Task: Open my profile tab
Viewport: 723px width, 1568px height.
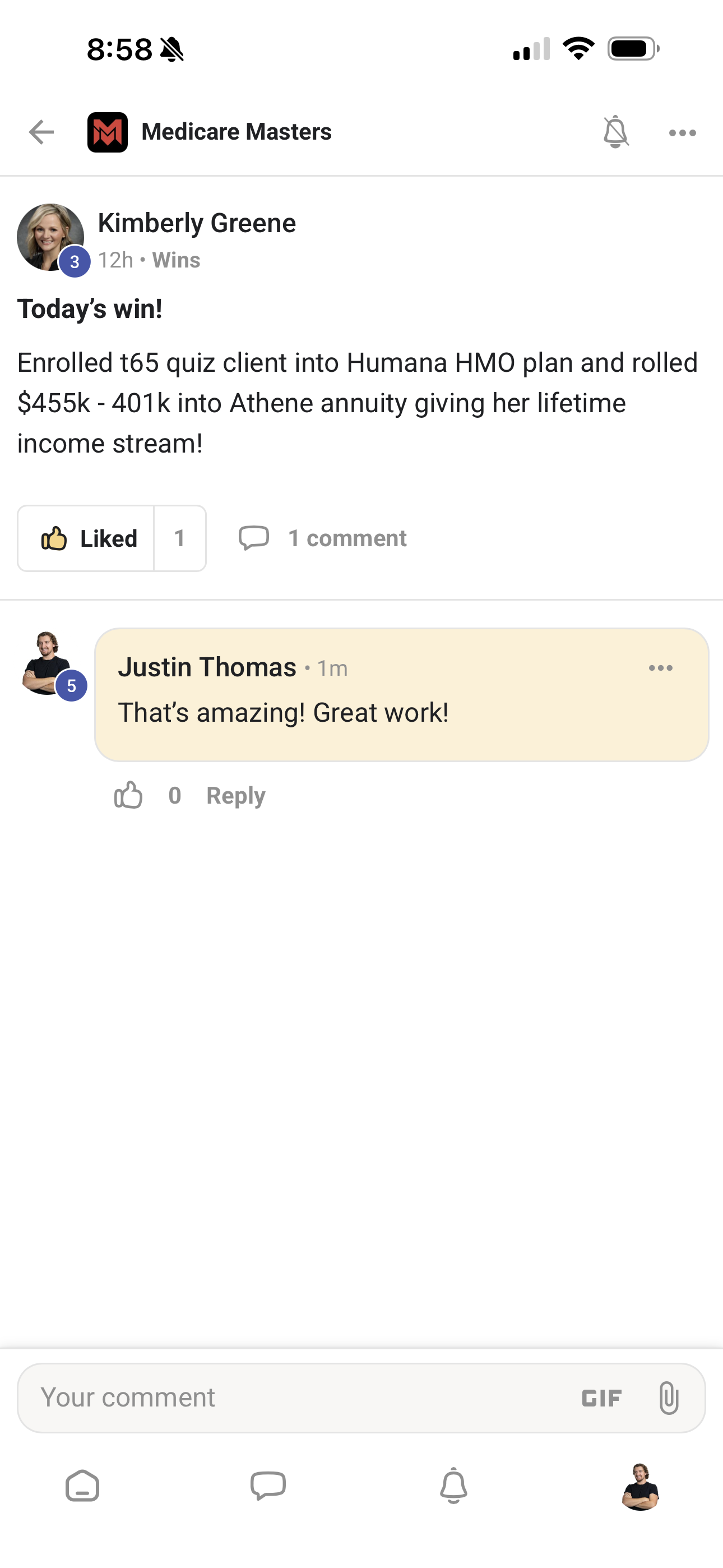Action: click(x=640, y=1487)
